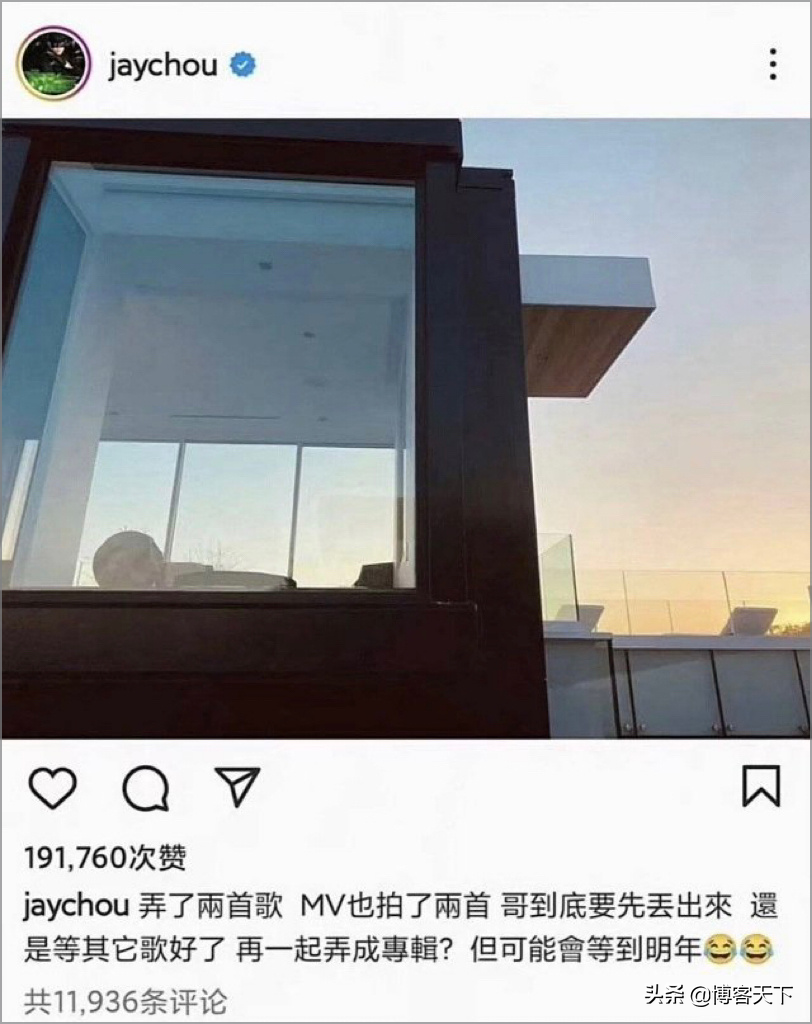Screen dimensions: 812x1024
Task: Open the comment bubble icon
Action: (145, 789)
